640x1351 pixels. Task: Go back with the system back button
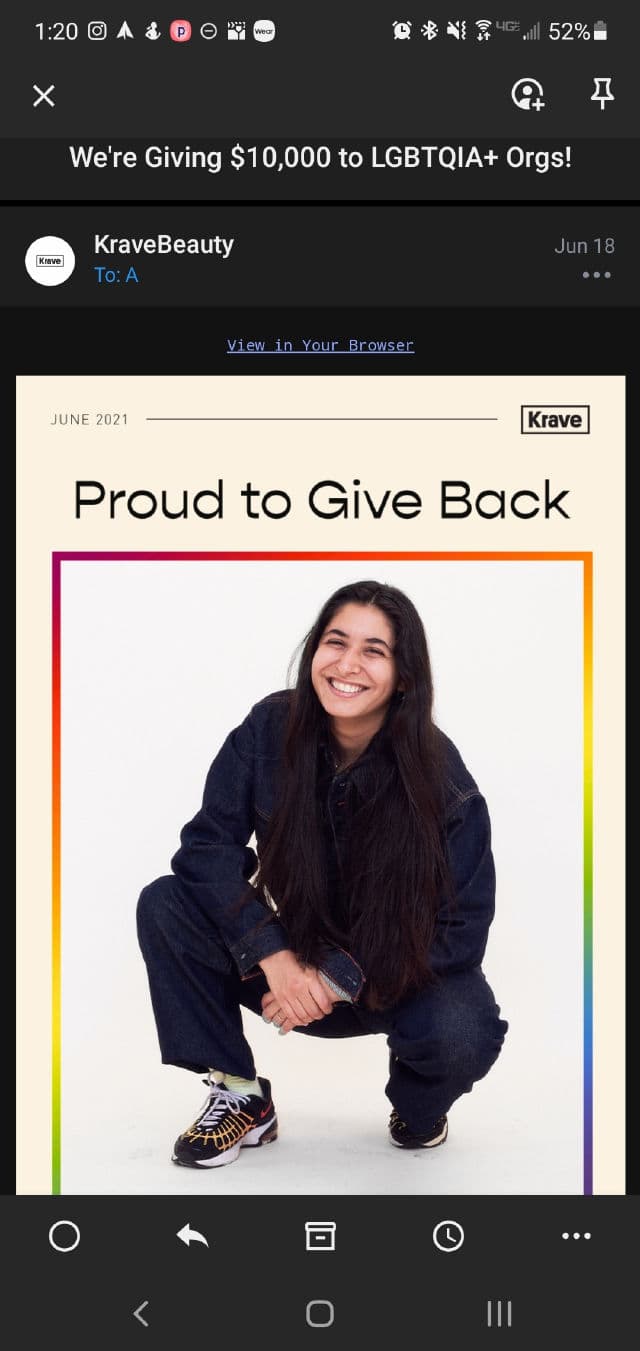141,1313
